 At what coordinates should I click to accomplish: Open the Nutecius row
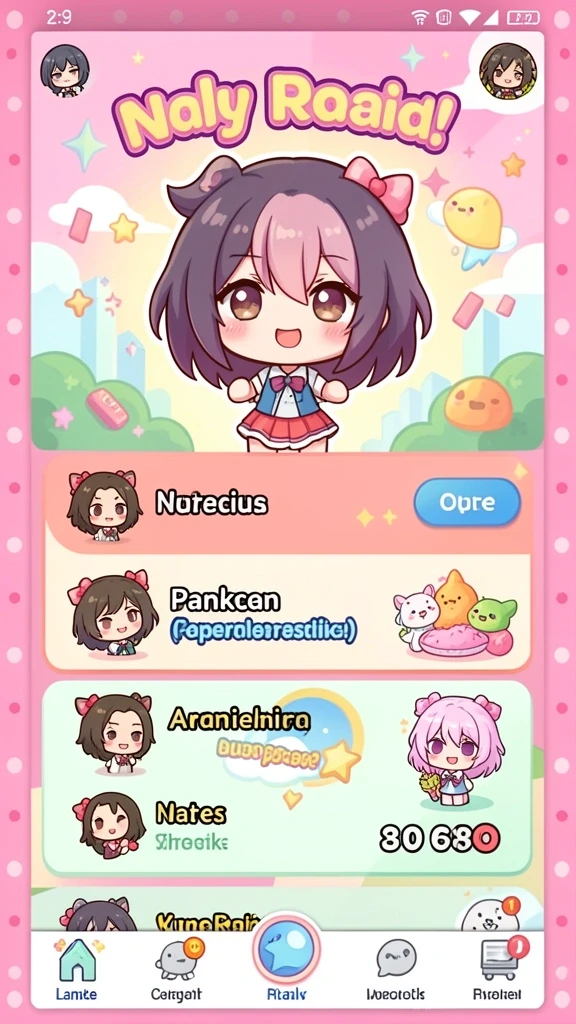[287, 504]
